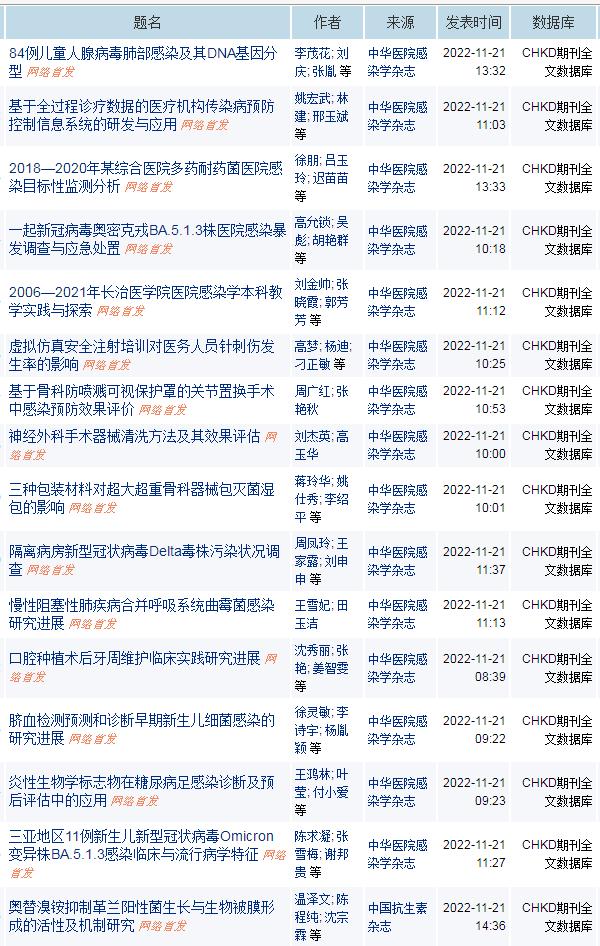600x946 pixels.
Task: Open the 口腔种植术后牙周维护 article
Action: (x=134, y=659)
